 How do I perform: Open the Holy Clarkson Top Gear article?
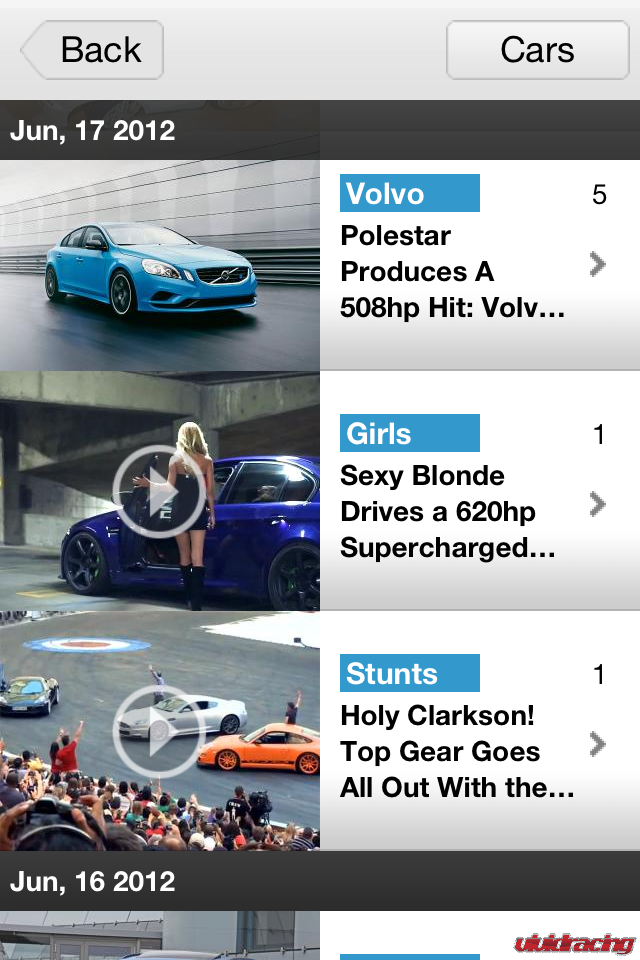(455, 752)
